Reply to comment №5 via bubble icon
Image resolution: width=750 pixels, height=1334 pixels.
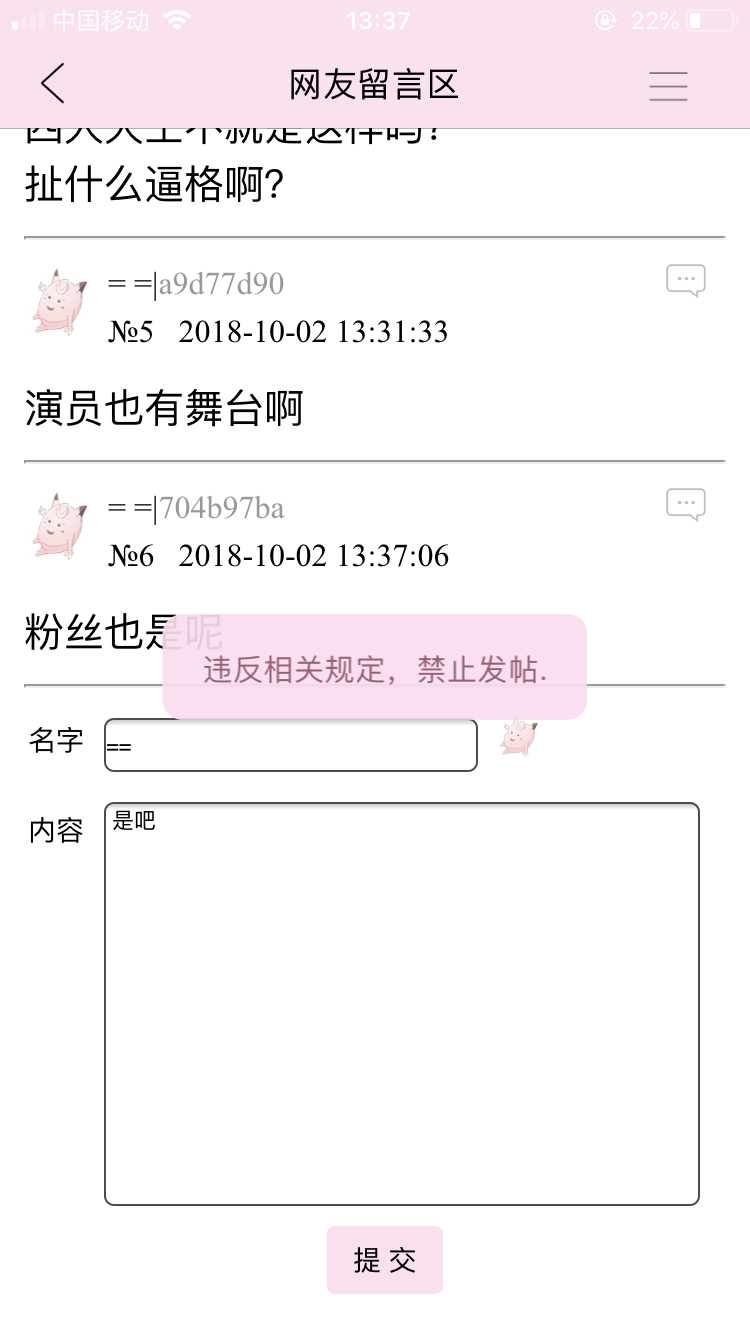point(686,281)
